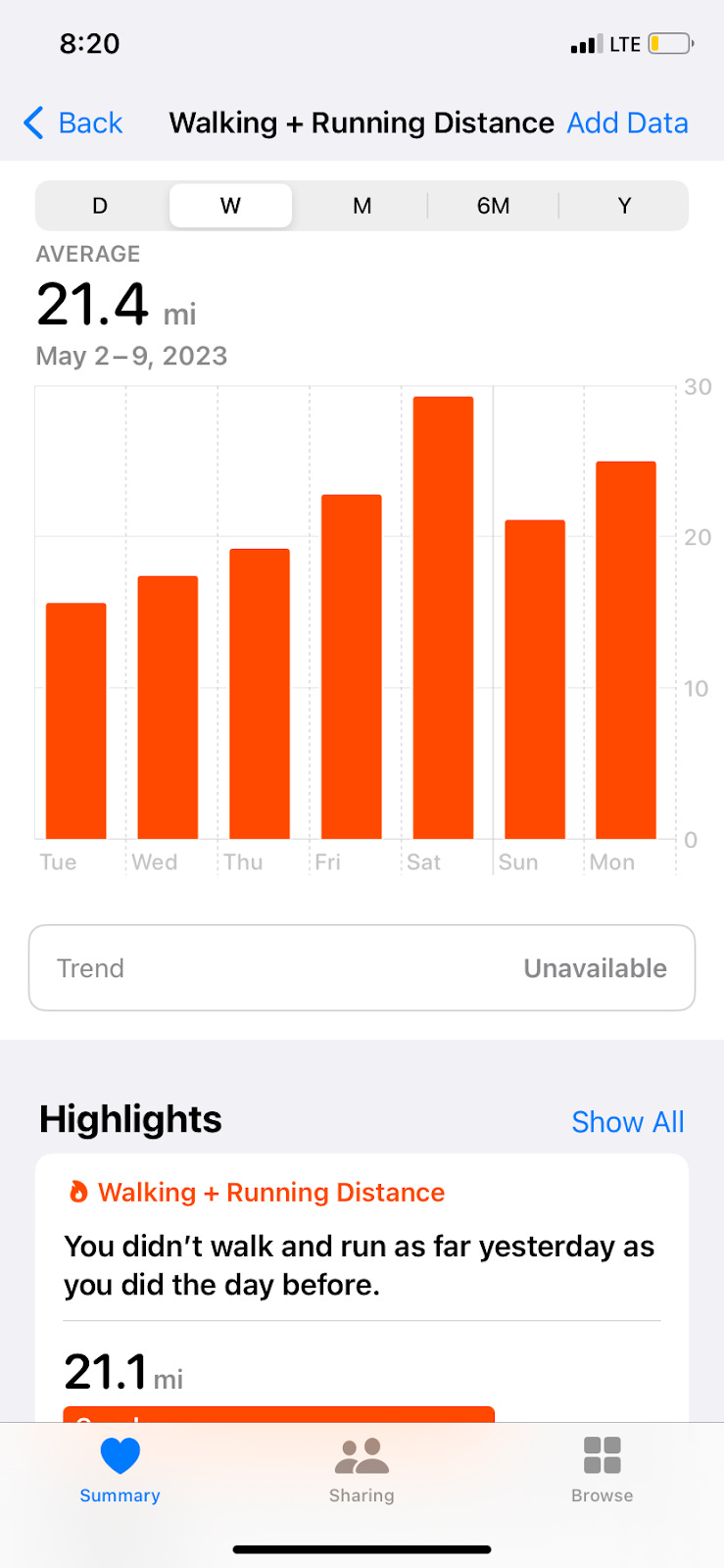724x1568 pixels.
Task: Go back to the previous screen
Action: point(72,122)
